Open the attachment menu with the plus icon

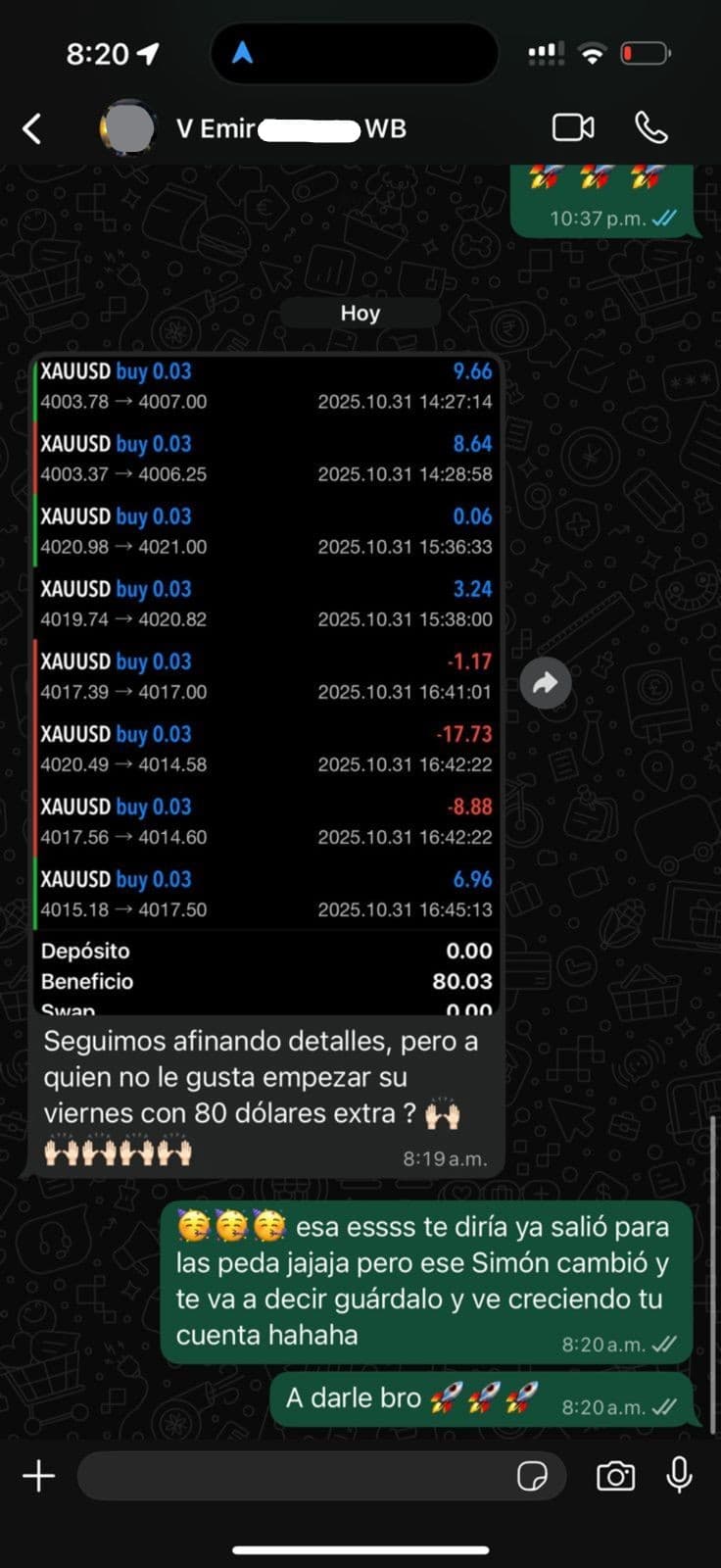[38, 1476]
